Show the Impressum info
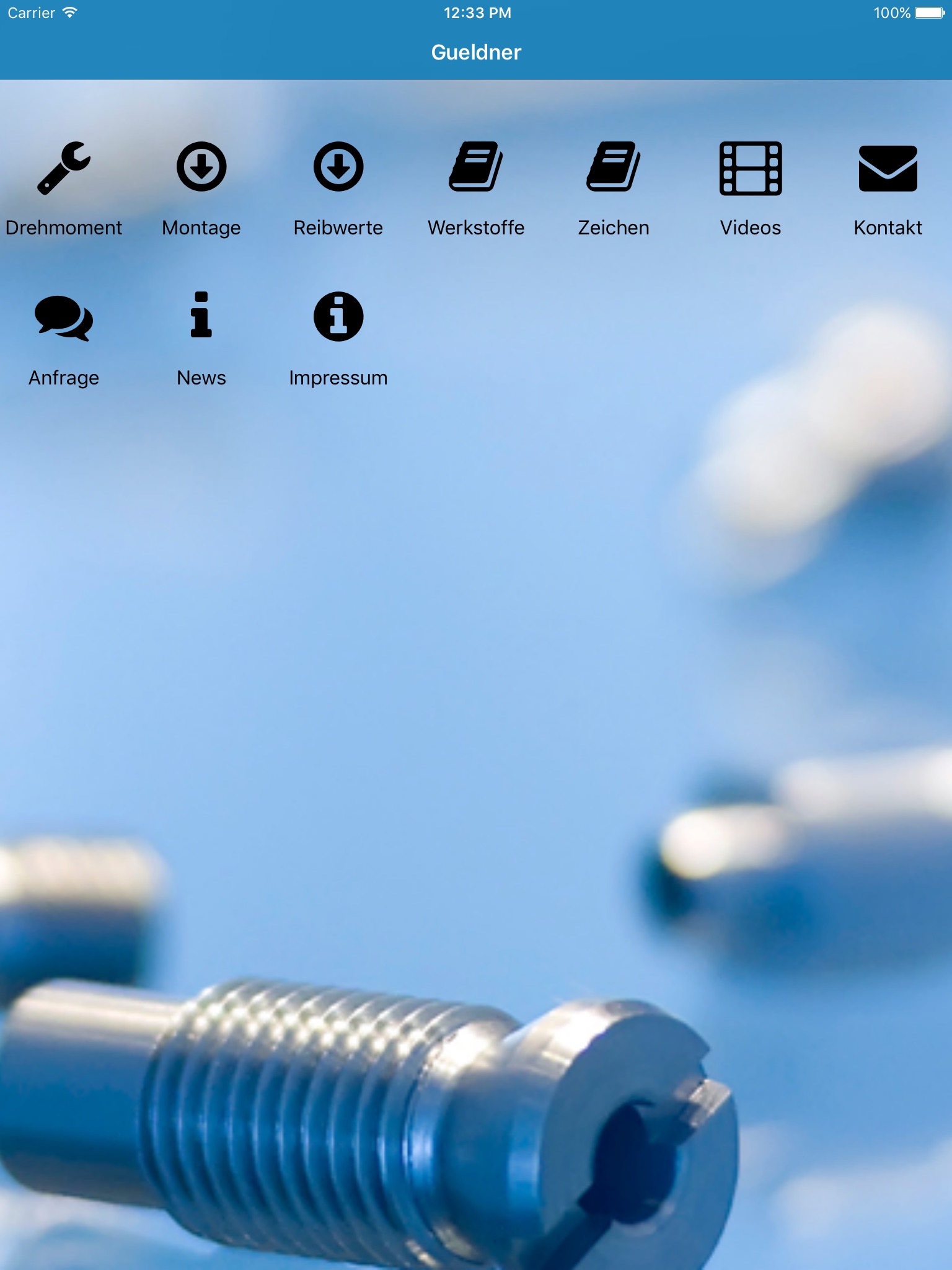Screen dimensions: 952x1270 pos(338,317)
